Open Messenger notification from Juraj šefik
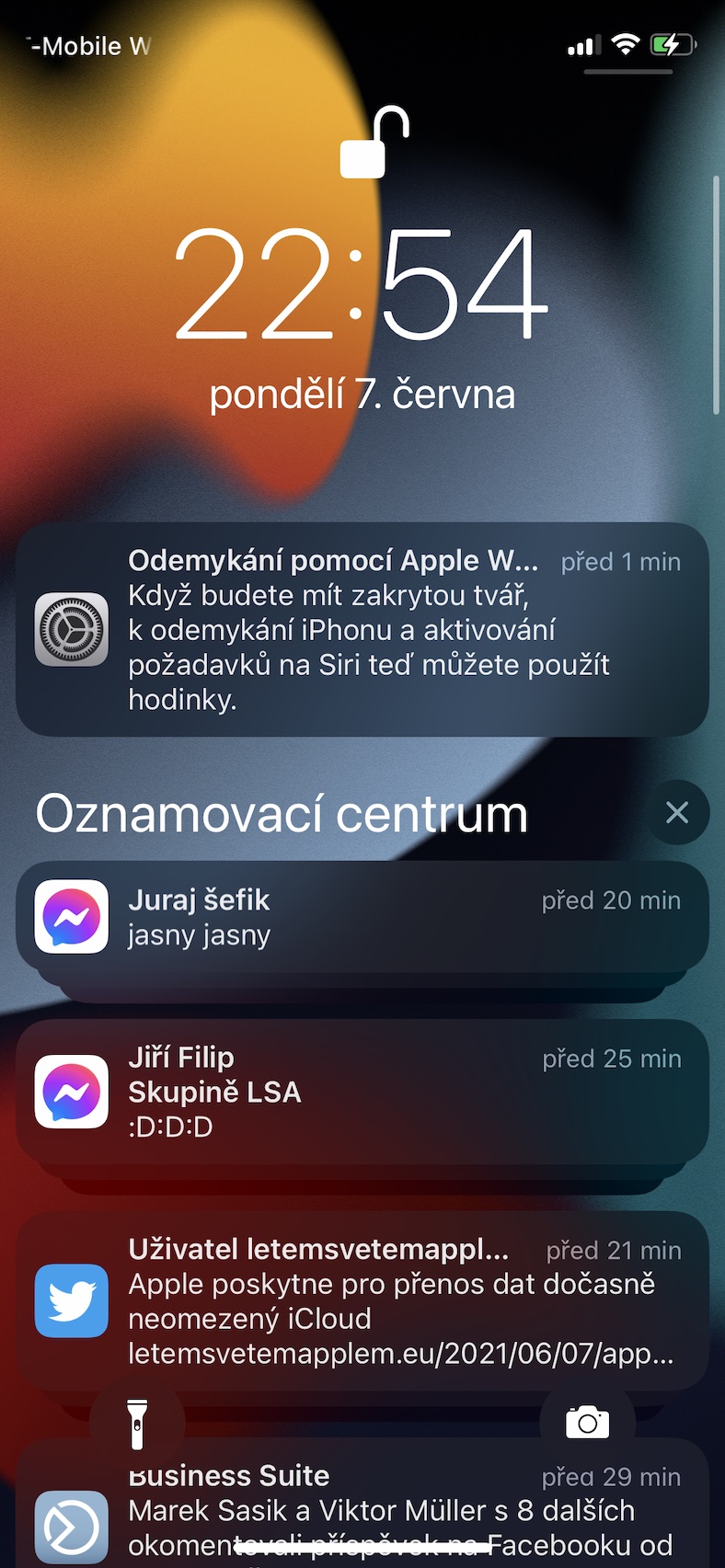The height and width of the screenshot is (1568, 725). point(362,917)
